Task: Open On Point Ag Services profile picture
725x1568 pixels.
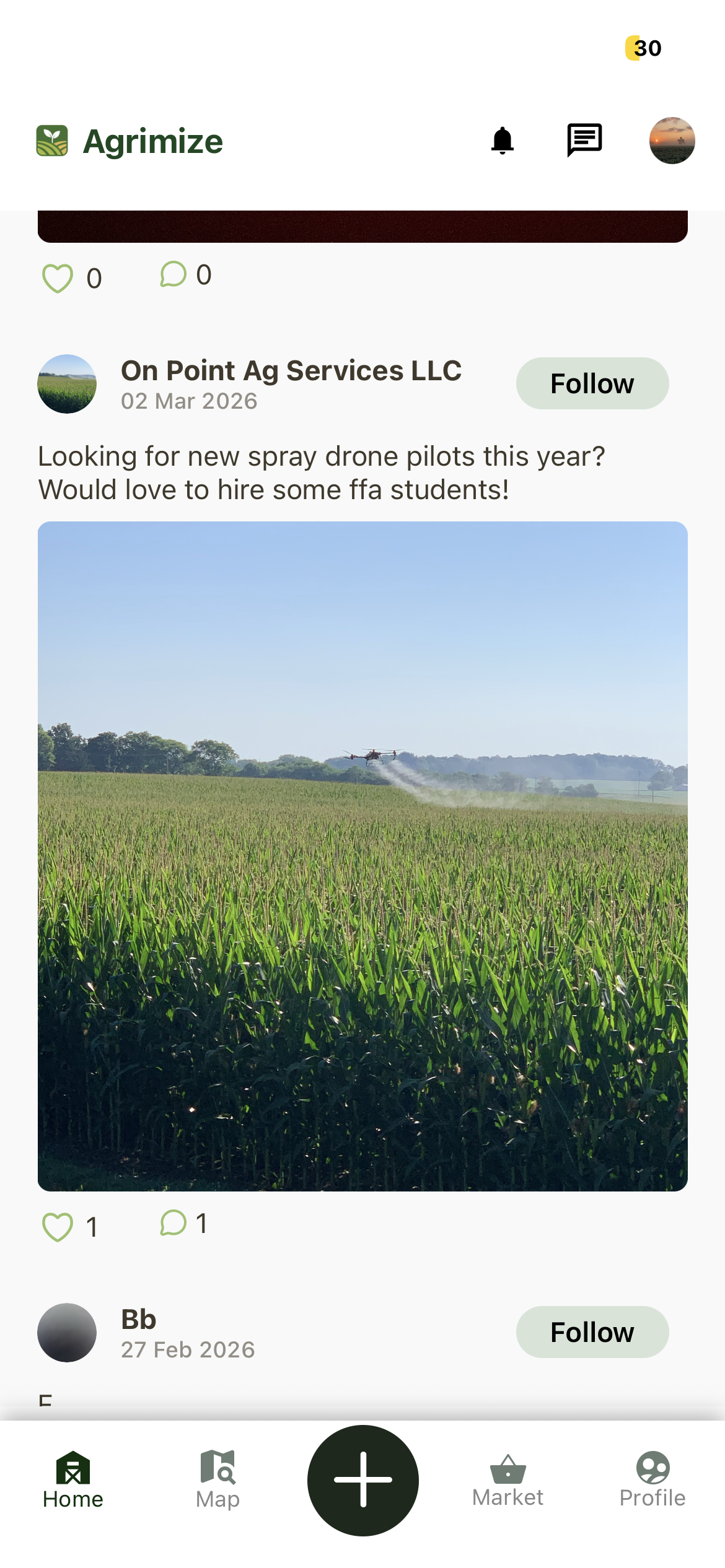Action: (67, 383)
